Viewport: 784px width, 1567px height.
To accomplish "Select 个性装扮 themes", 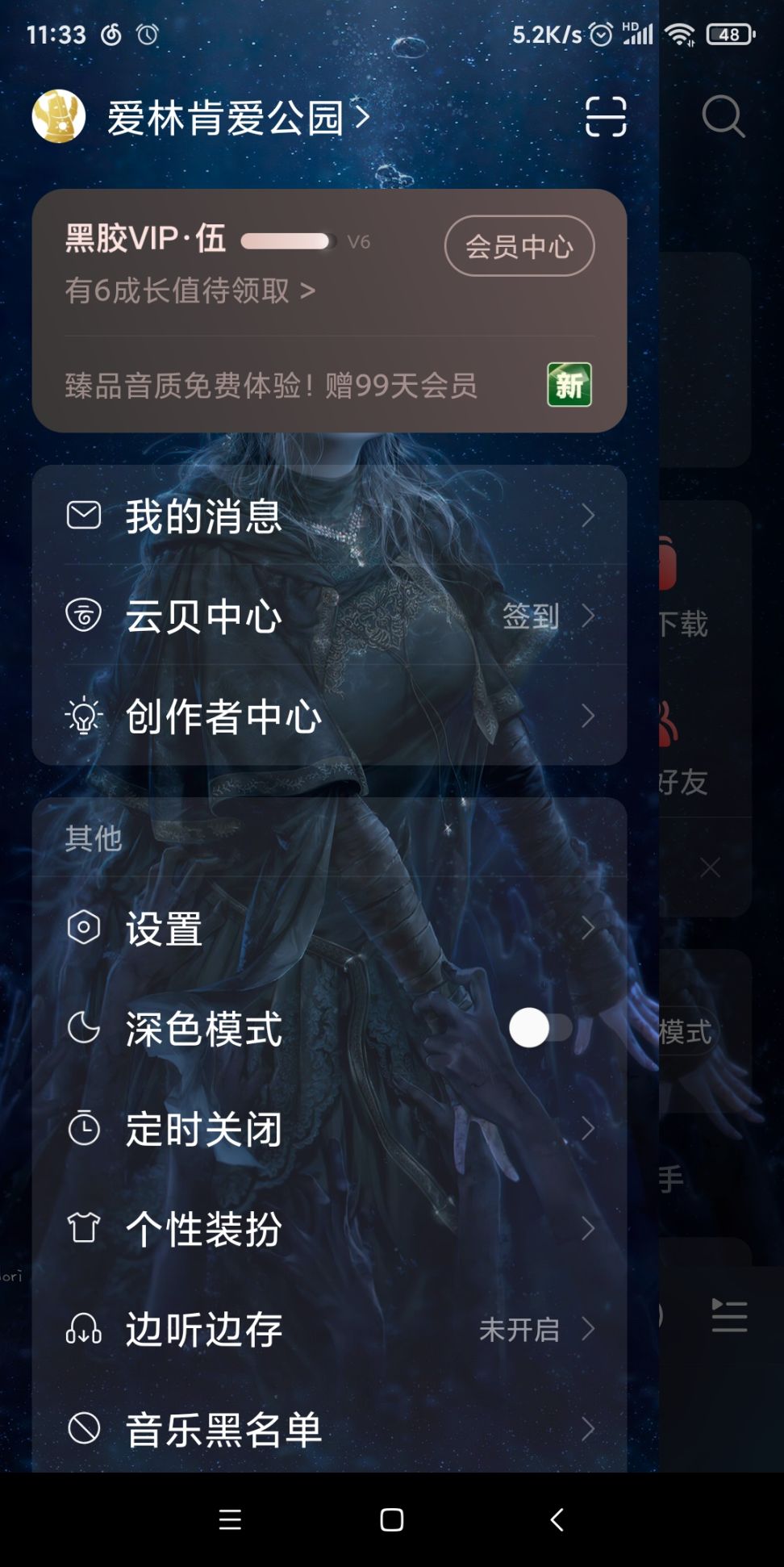I will pos(329,1229).
